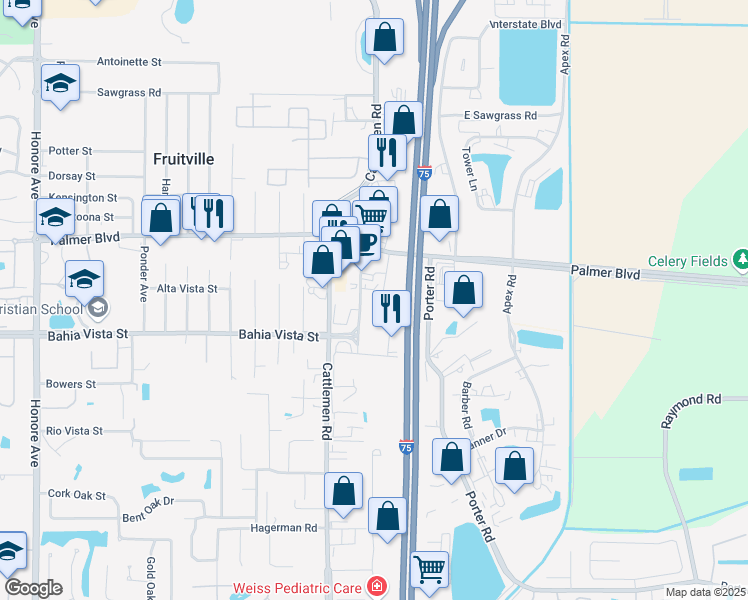Open the restaurant marker near Bahia Vista St
The image size is (748, 600).
point(391,307)
